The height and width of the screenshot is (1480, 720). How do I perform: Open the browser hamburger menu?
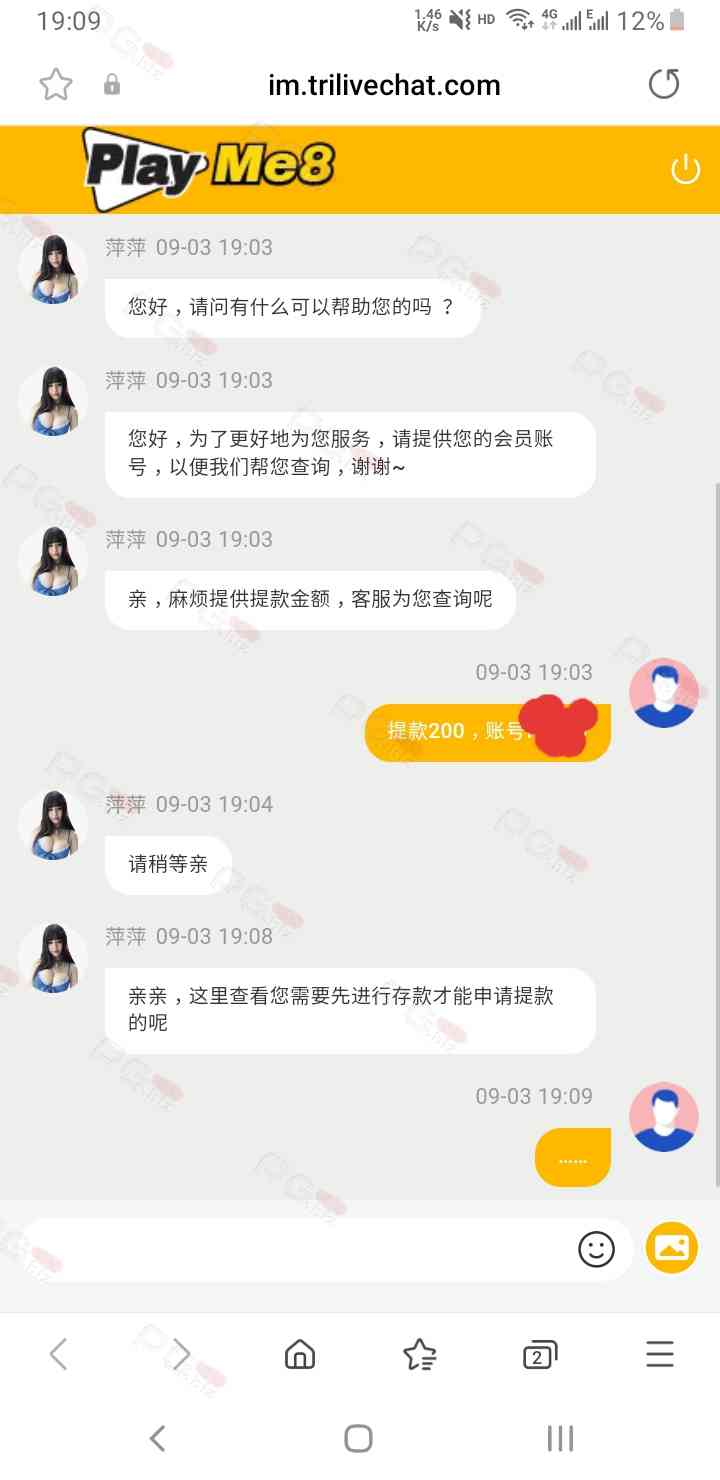click(x=660, y=1355)
